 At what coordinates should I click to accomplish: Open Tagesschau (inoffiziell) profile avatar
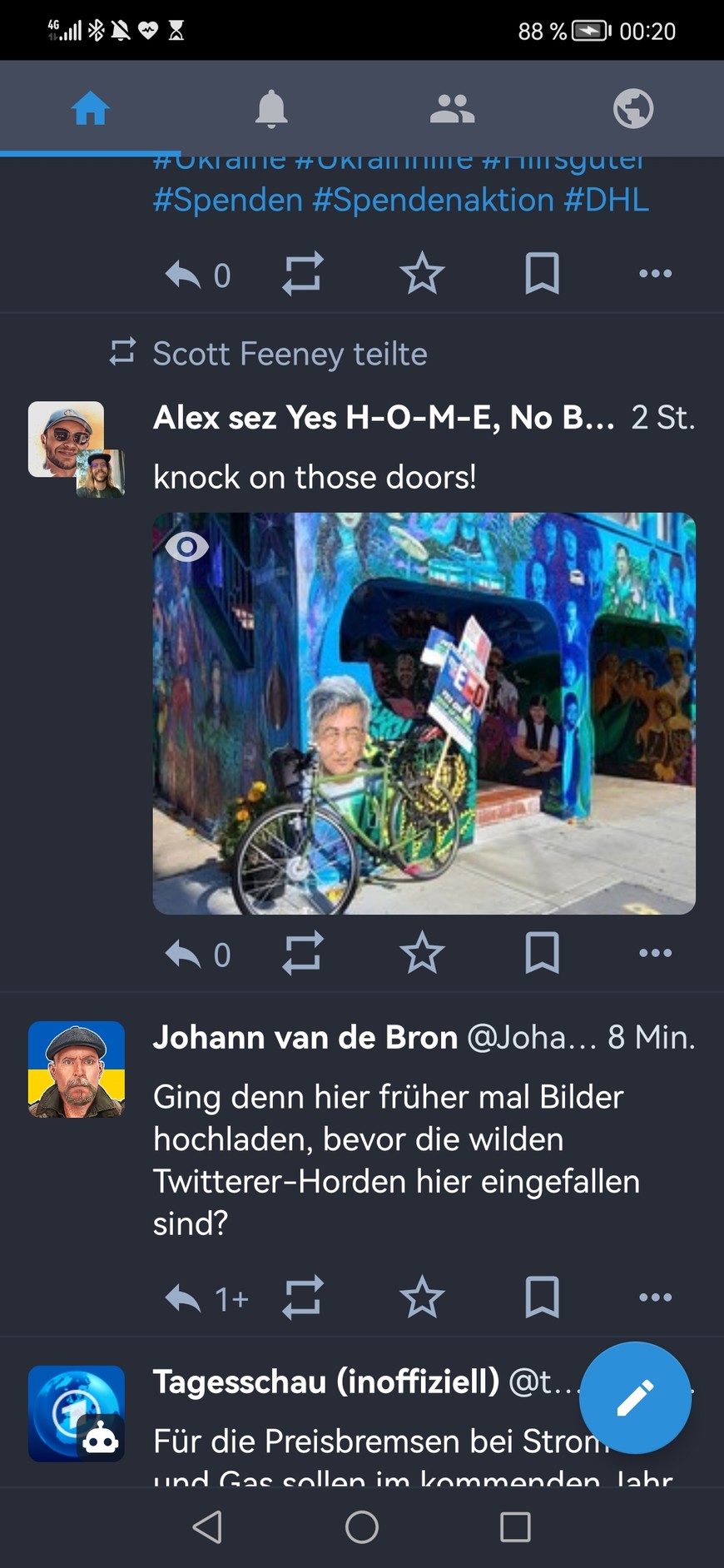click(x=77, y=1413)
